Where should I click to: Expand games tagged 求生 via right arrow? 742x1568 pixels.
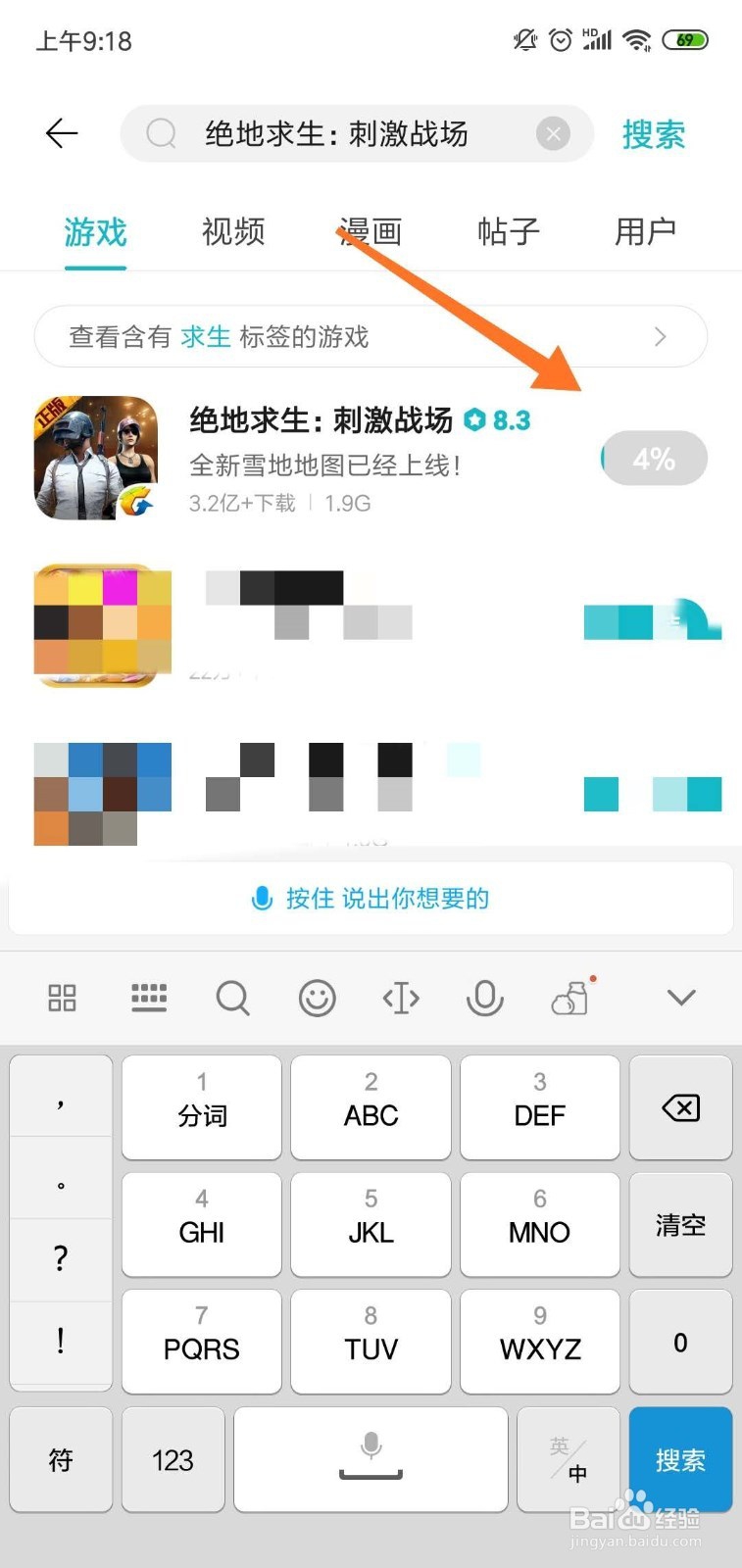661,336
